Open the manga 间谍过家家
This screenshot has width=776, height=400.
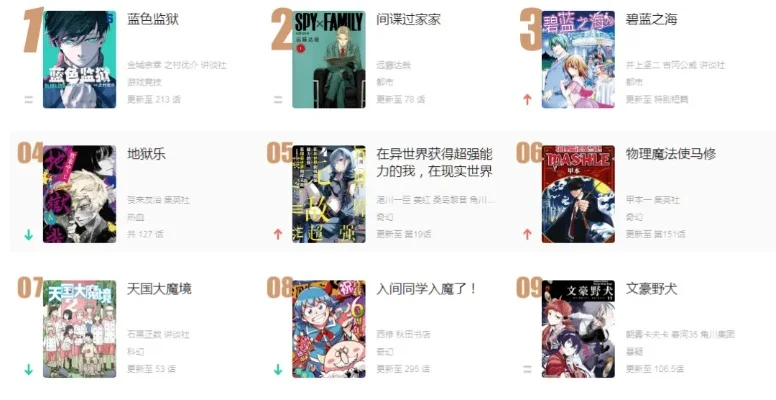click(408, 19)
